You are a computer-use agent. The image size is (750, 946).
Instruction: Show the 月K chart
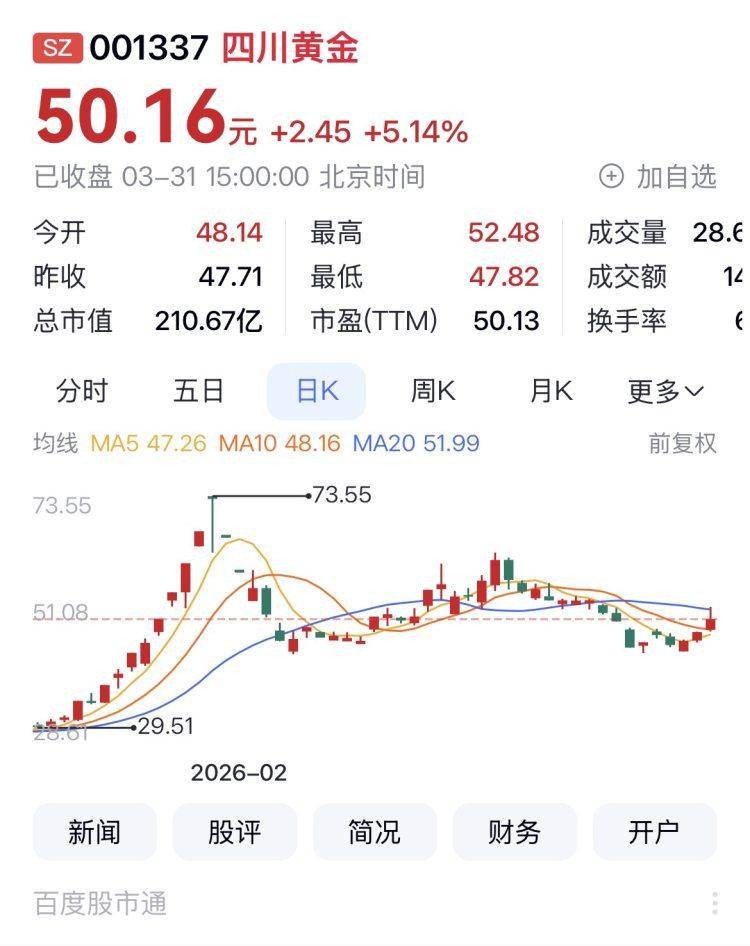551,391
